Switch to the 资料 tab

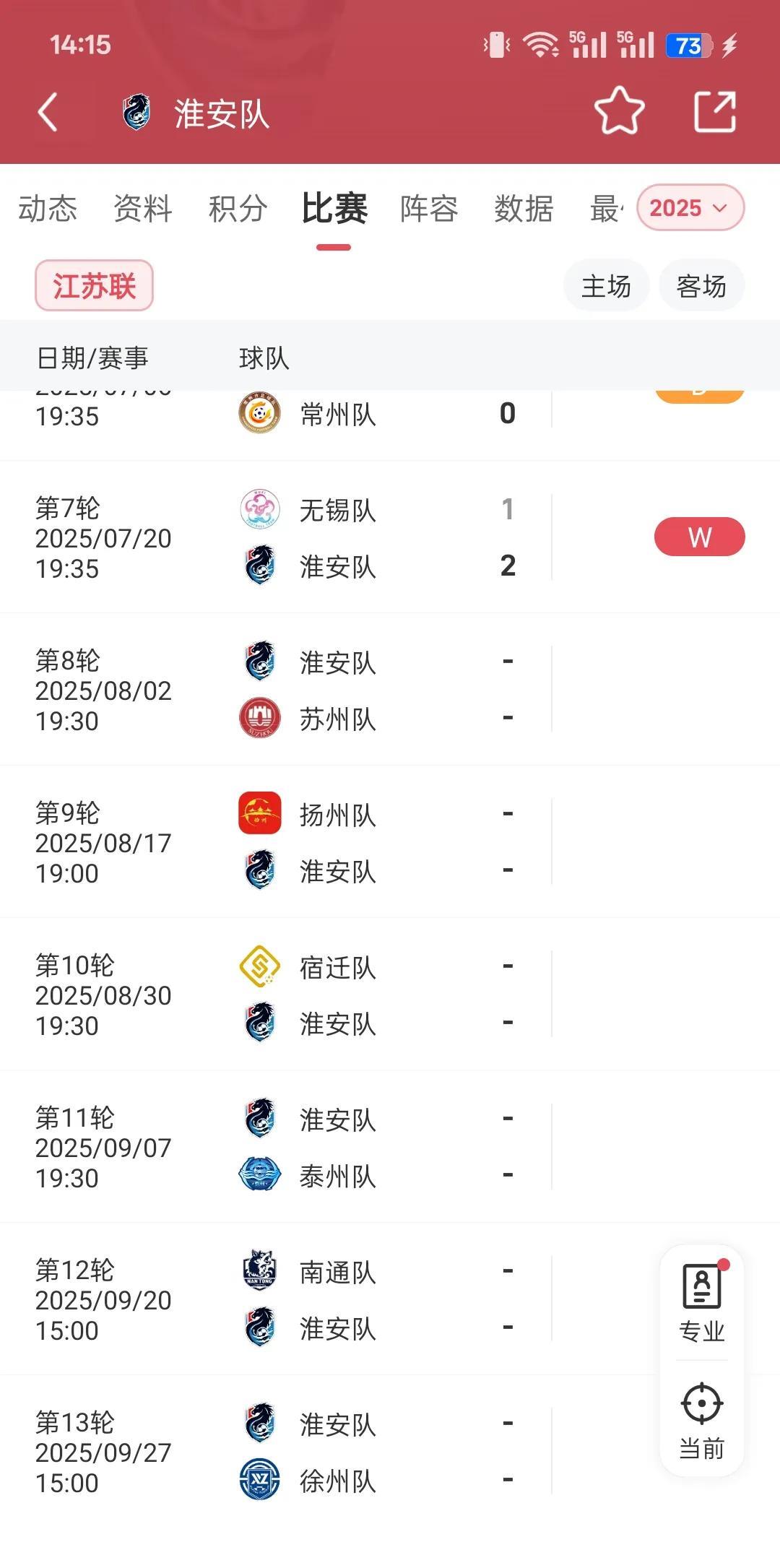tap(142, 209)
